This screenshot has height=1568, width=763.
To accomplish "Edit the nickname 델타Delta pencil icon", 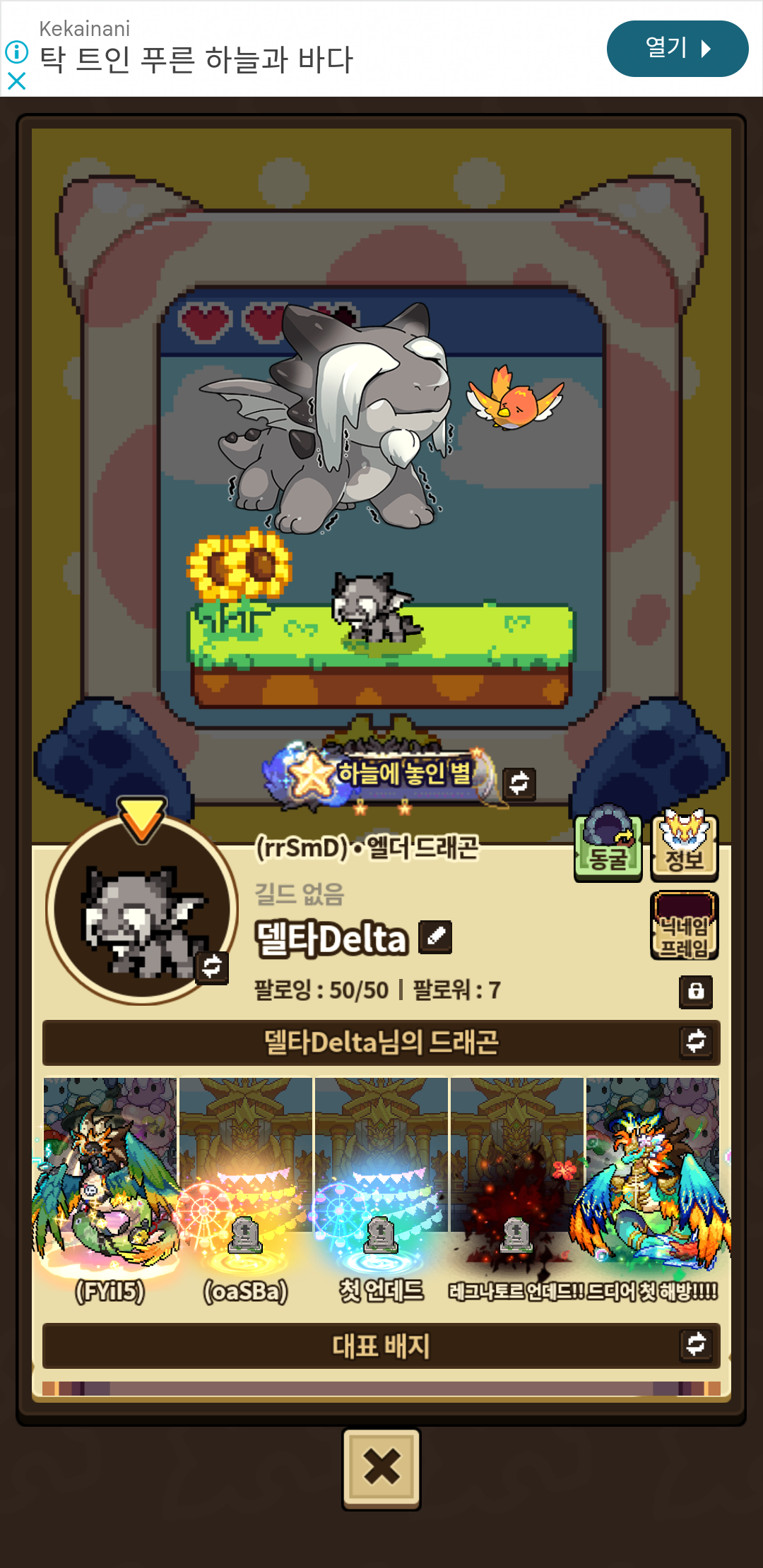I will (435, 937).
